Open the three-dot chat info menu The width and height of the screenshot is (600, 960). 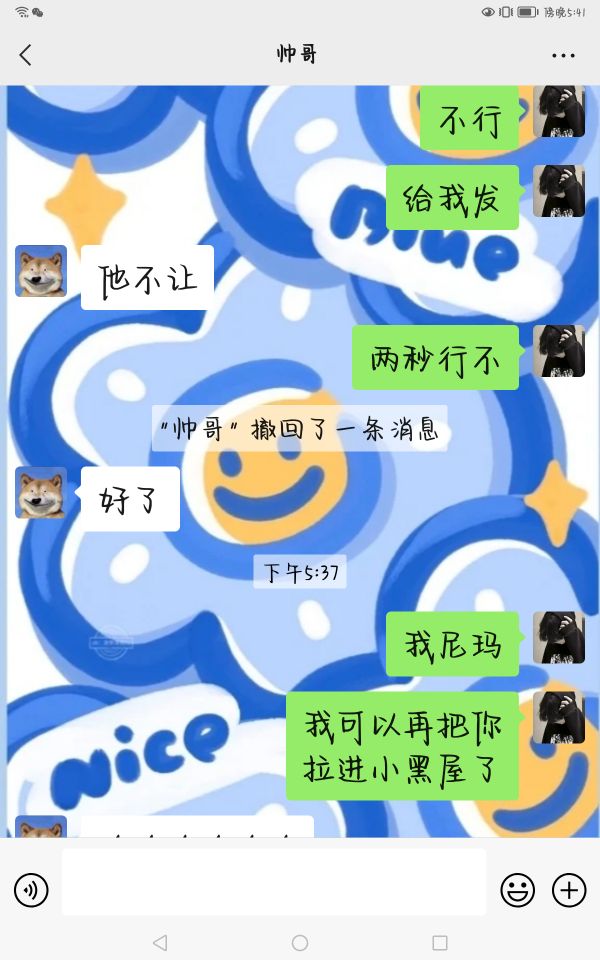[563, 56]
